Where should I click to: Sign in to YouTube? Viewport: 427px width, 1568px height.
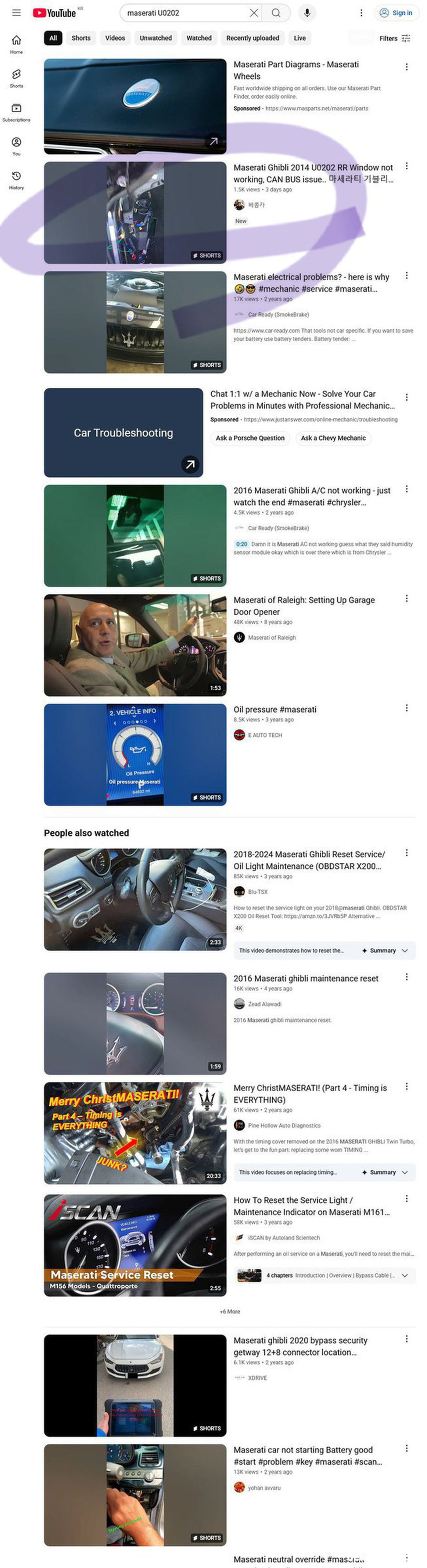click(396, 13)
